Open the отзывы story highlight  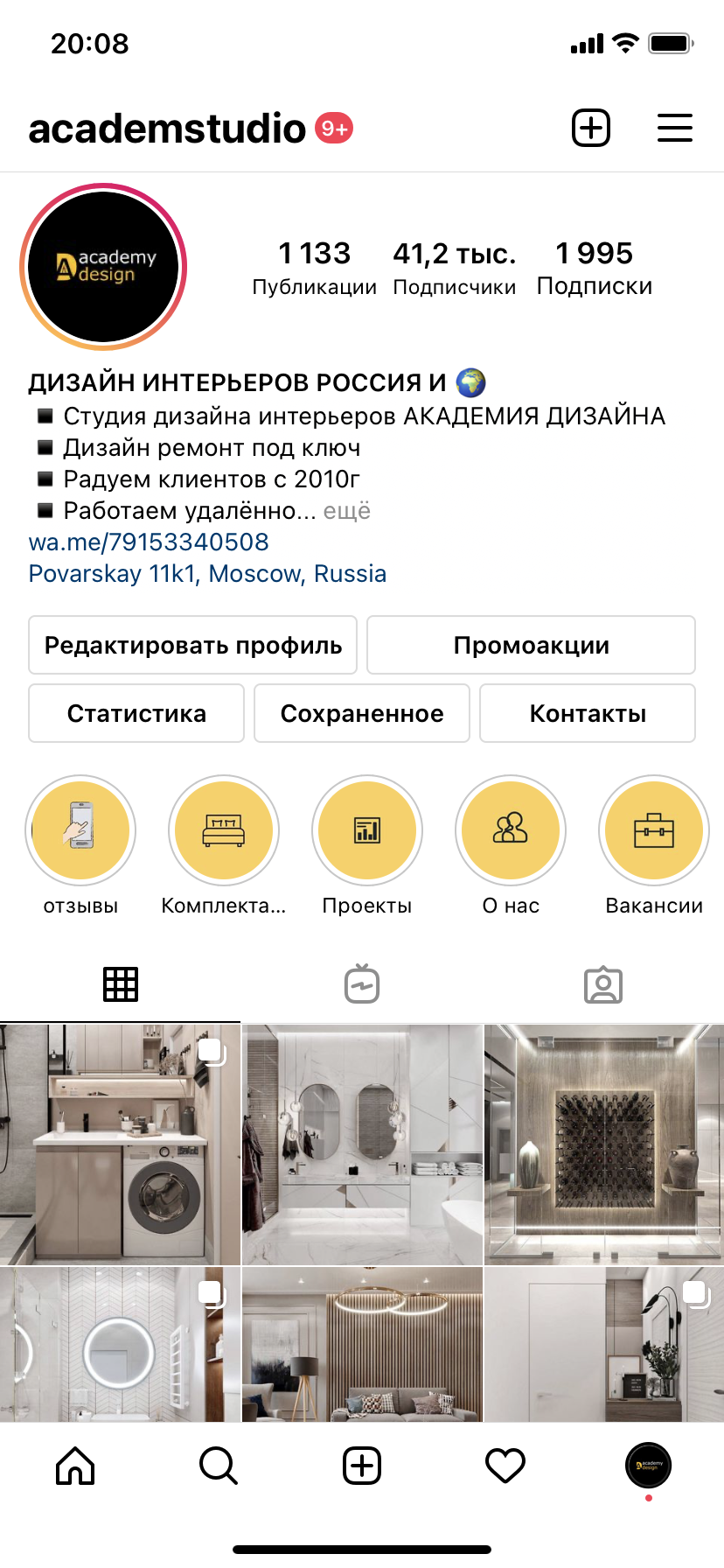click(80, 829)
